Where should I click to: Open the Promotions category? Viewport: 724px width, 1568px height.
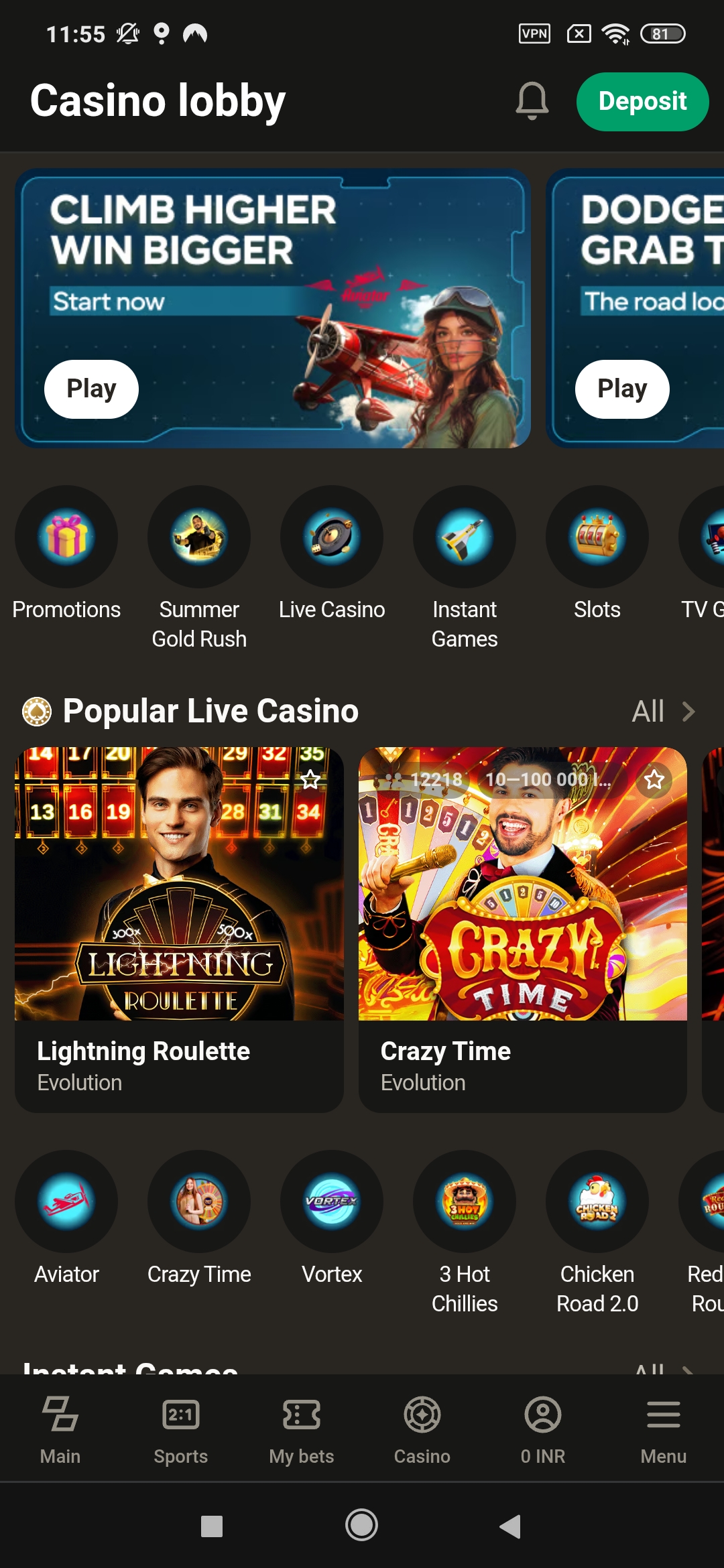pos(66,537)
